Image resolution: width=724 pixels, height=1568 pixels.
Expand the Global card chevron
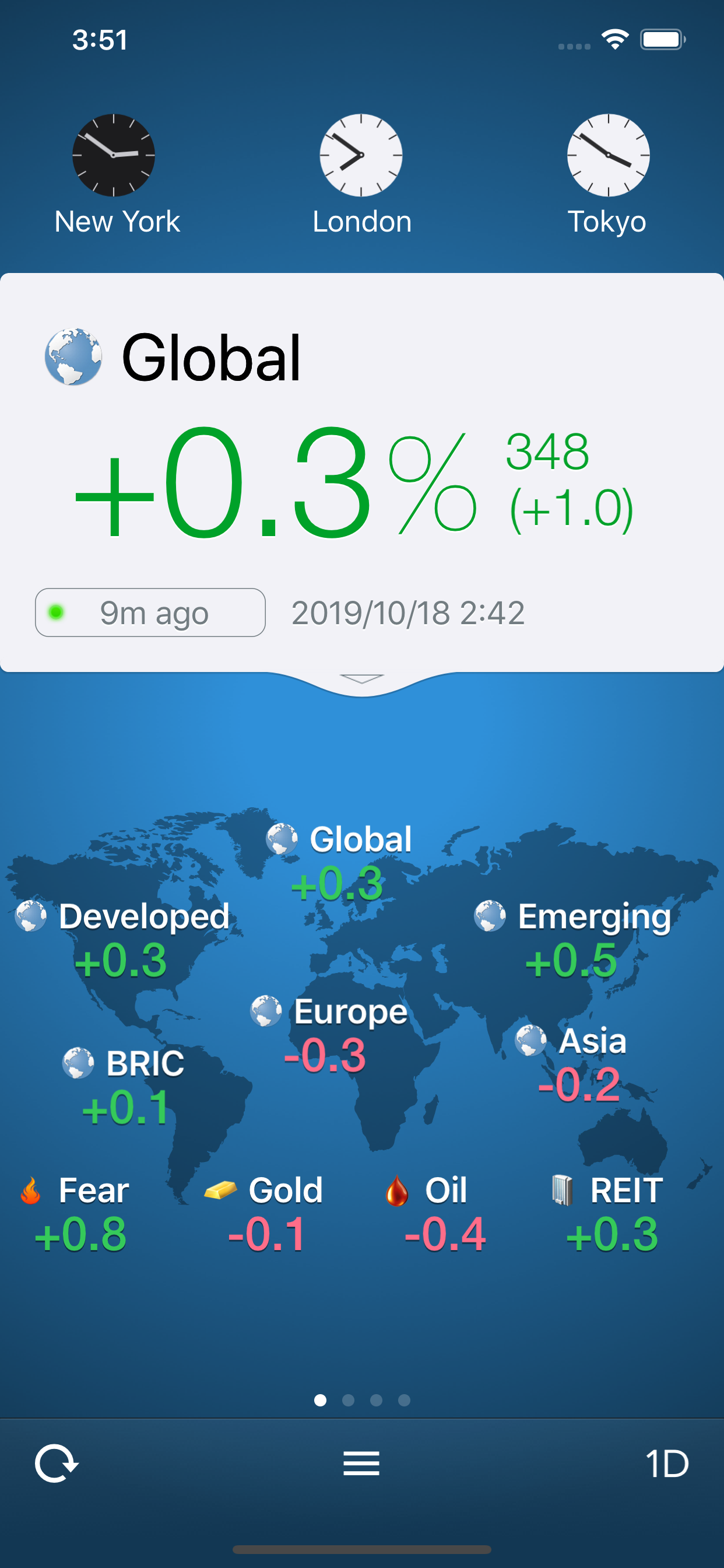click(361, 678)
